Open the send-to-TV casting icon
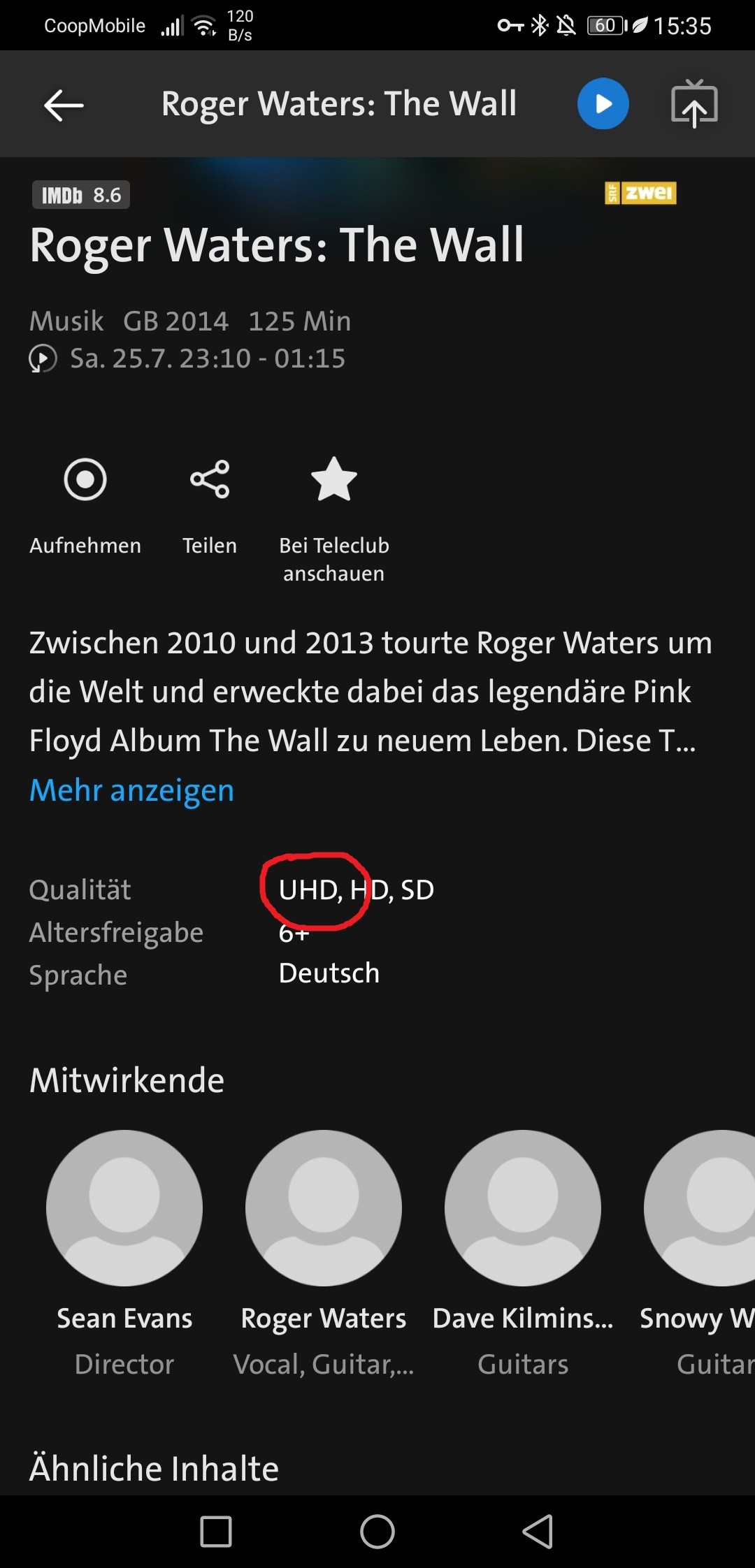Image resolution: width=755 pixels, height=1568 pixels. 694,103
